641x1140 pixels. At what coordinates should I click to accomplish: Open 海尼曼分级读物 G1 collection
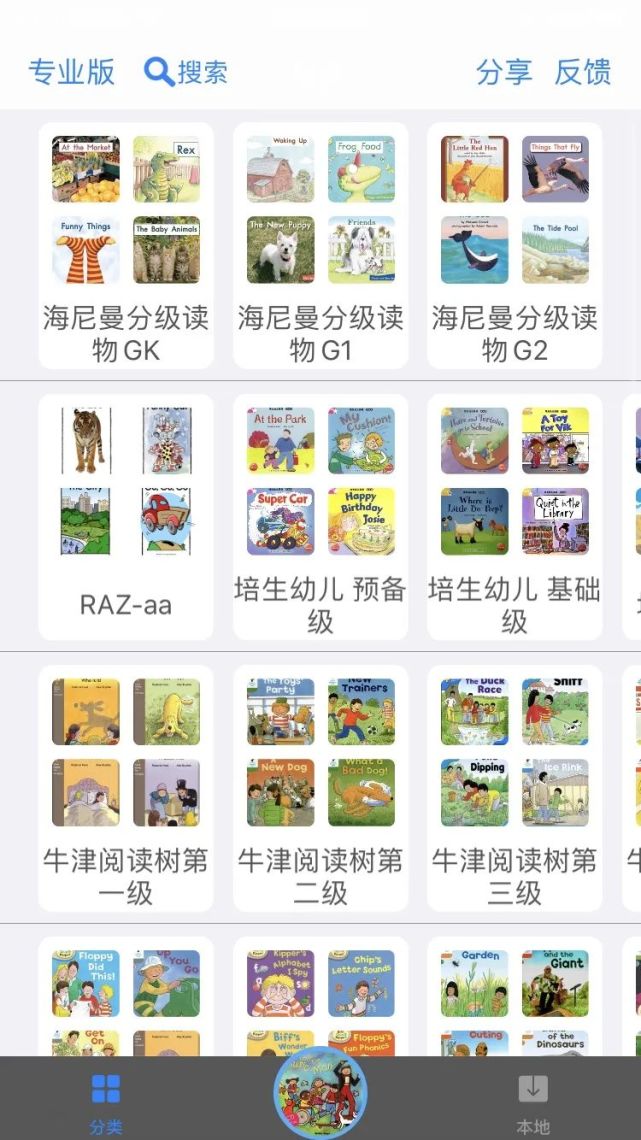[x=320, y=246]
